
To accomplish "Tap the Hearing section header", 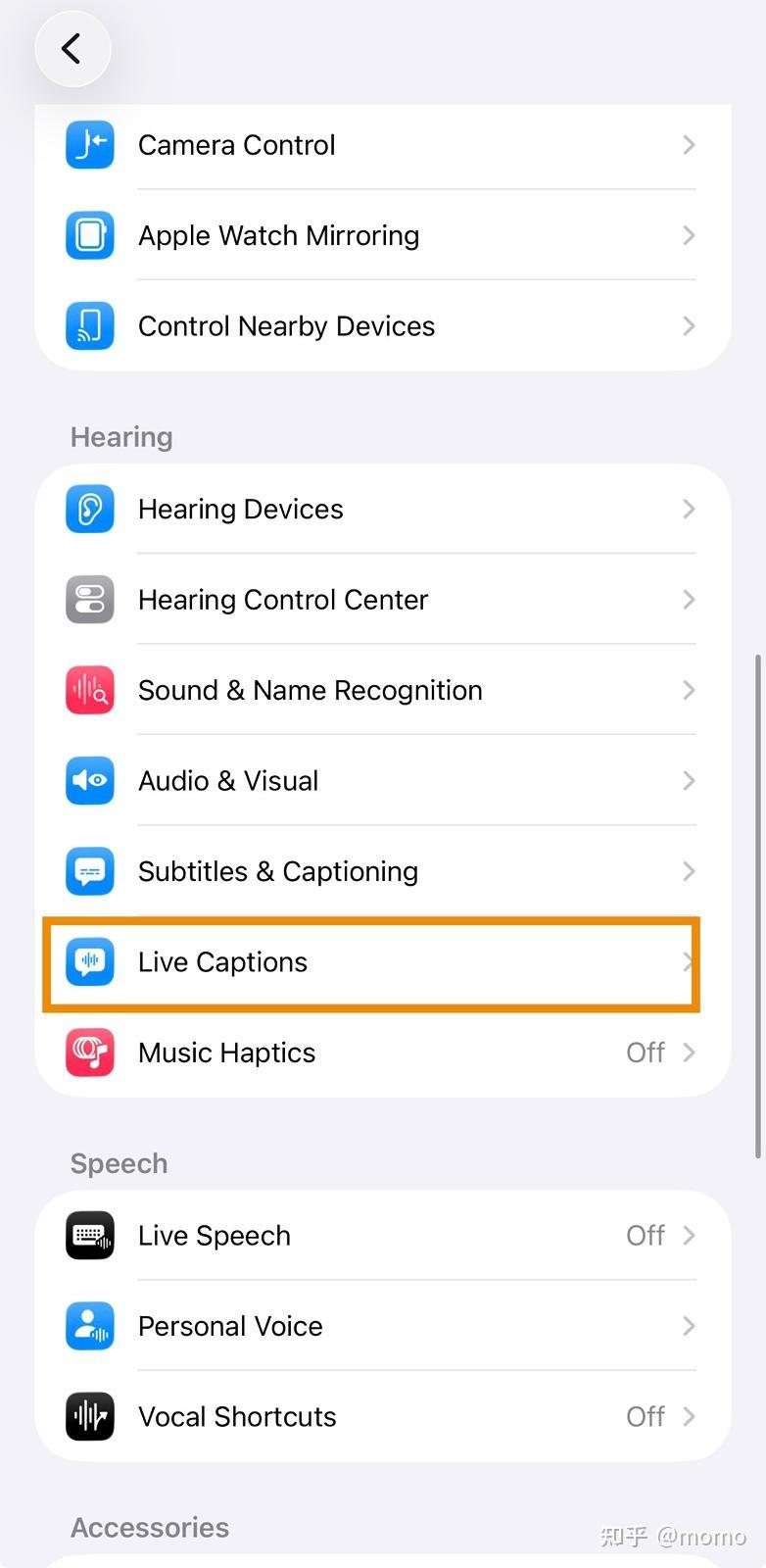I will [x=120, y=437].
